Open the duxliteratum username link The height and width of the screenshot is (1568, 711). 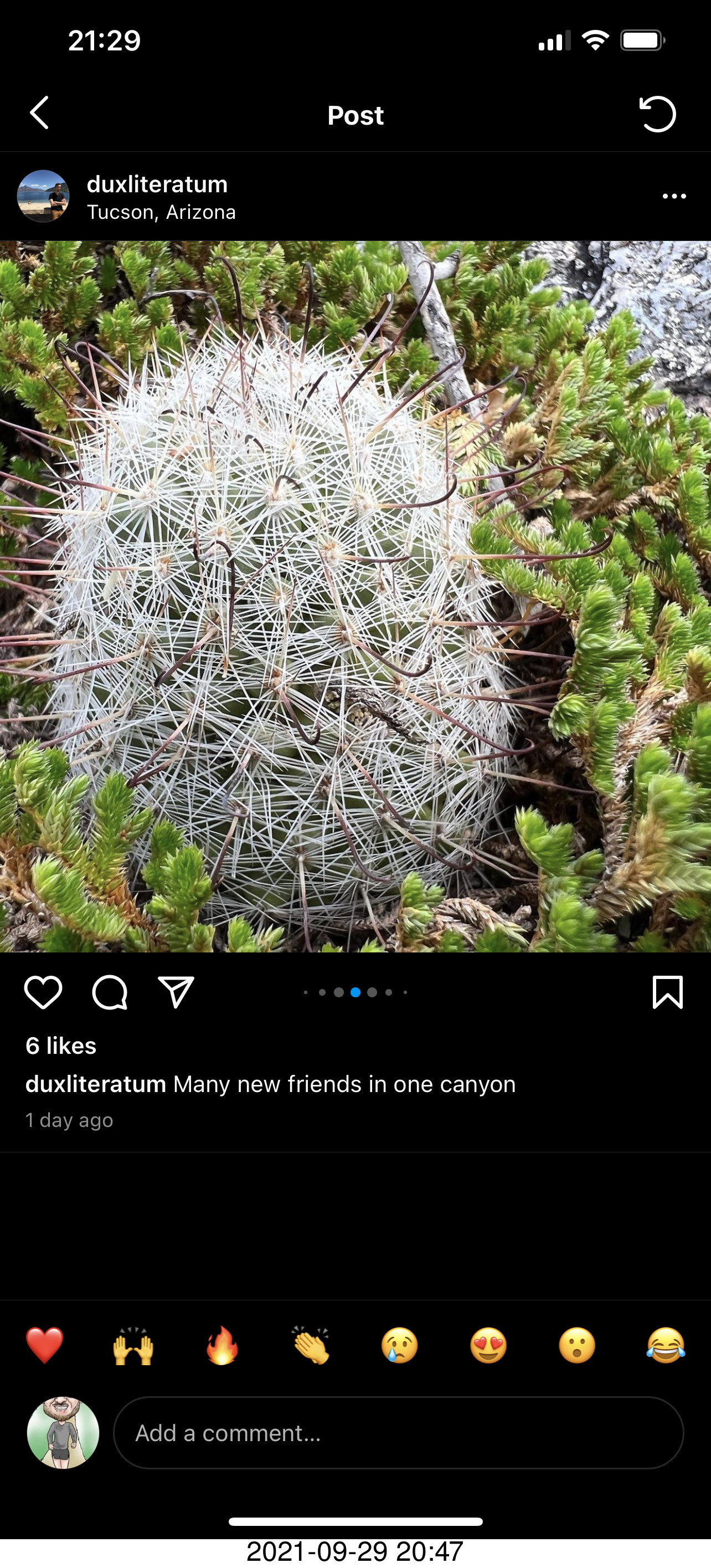click(157, 184)
